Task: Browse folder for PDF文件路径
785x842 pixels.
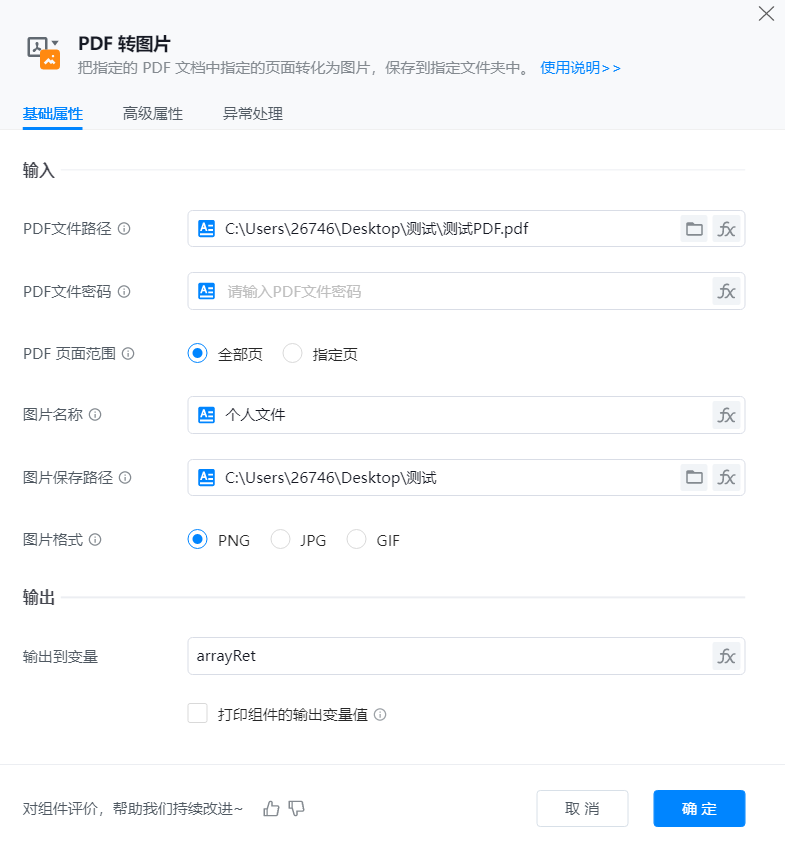Action: (x=693, y=229)
